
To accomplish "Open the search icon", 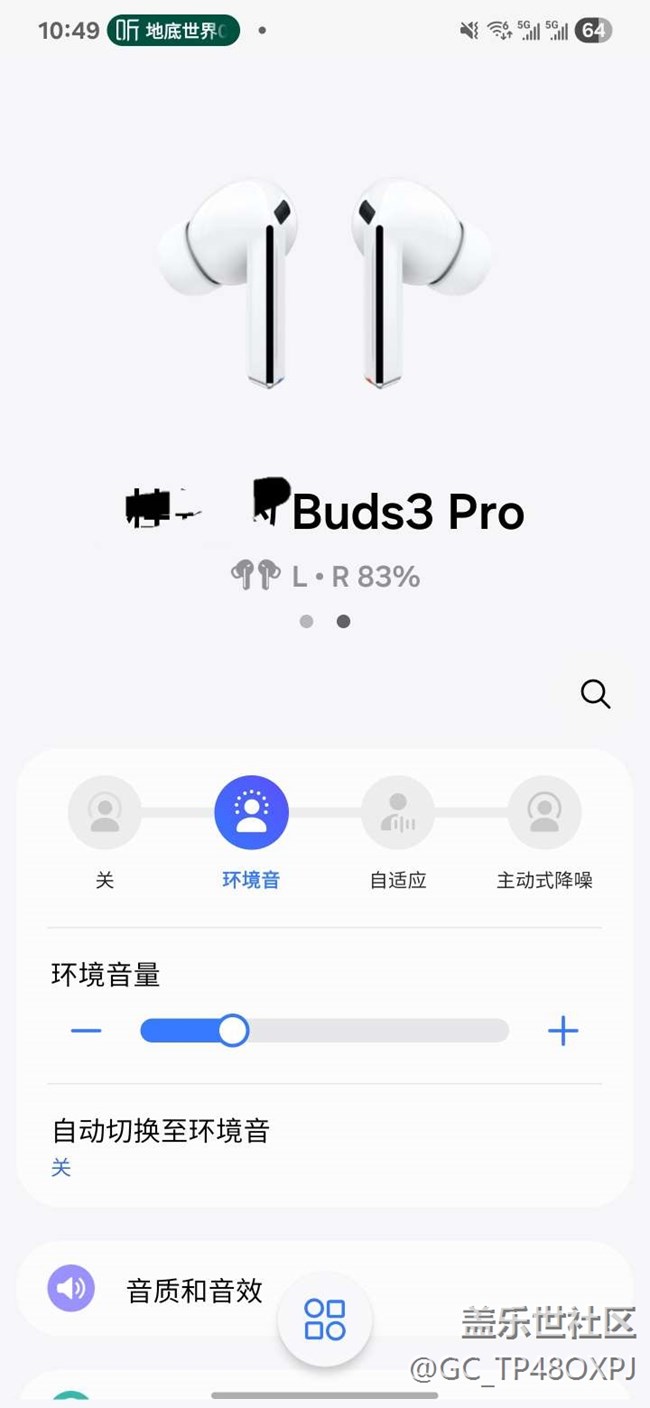I will pos(595,694).
